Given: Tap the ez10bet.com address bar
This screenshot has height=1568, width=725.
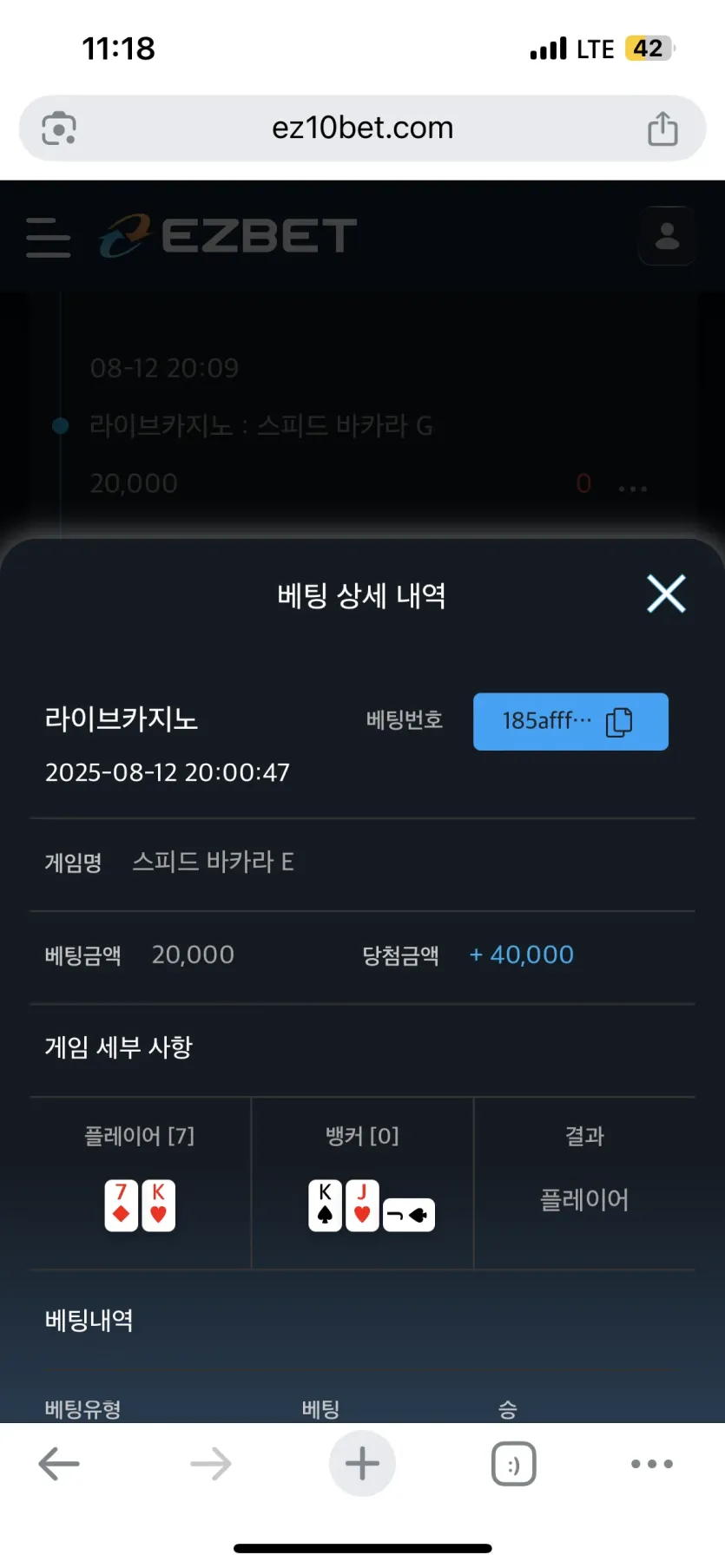Looking at the screenshot, I should point(362,128).
